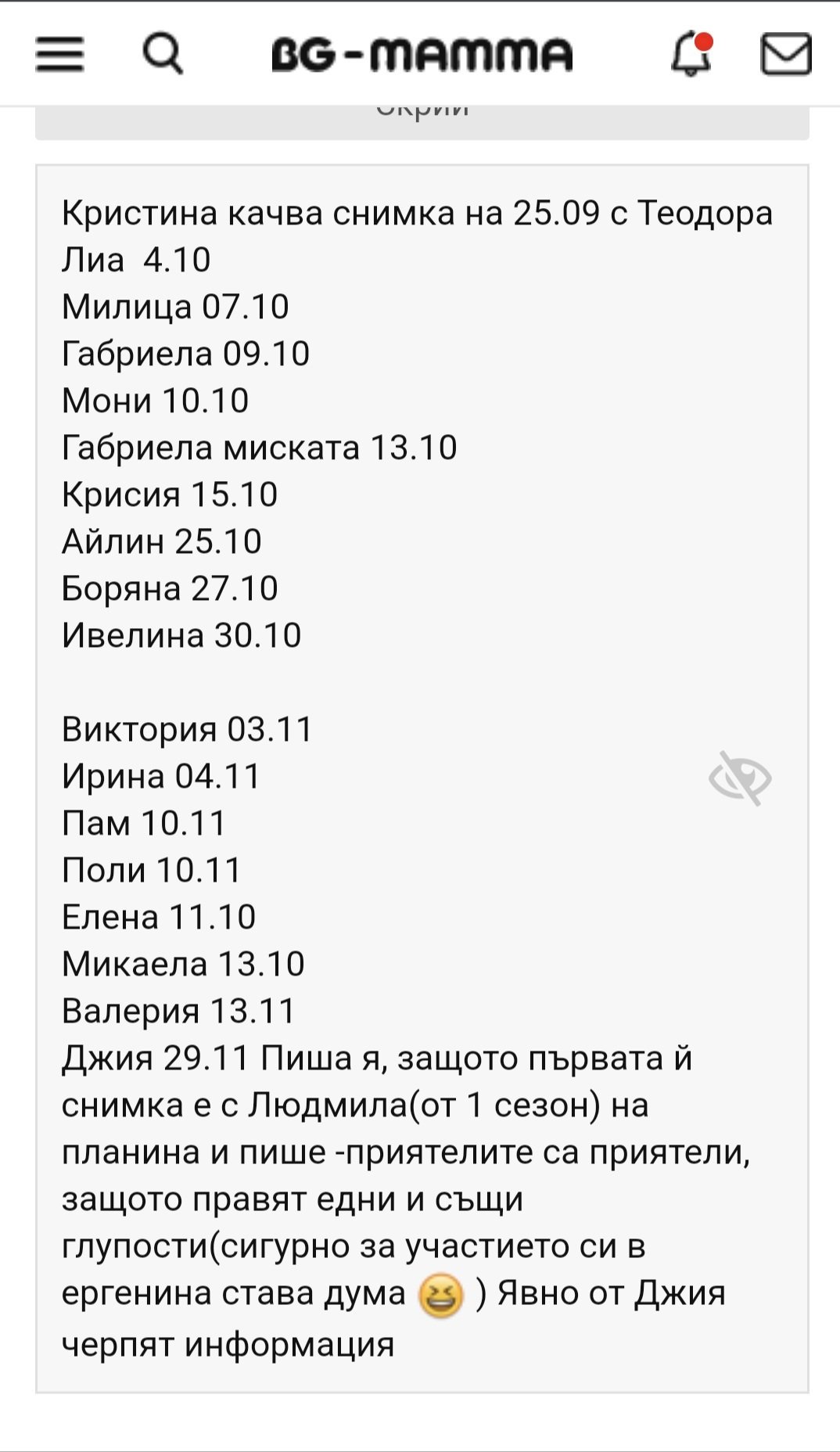Open the site search
Image resolution: width=840 pixels, height=1452 pixels.
[163, 55]
